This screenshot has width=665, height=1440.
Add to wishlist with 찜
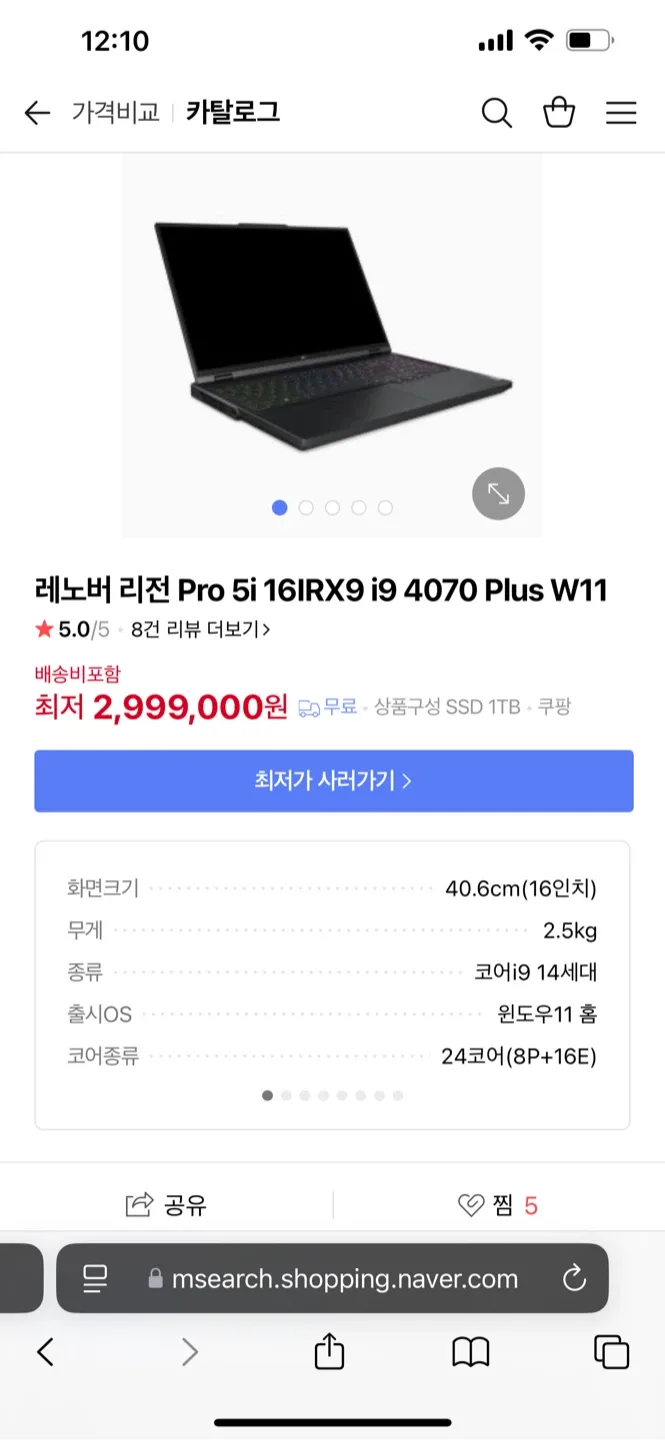pos(497,1205)
